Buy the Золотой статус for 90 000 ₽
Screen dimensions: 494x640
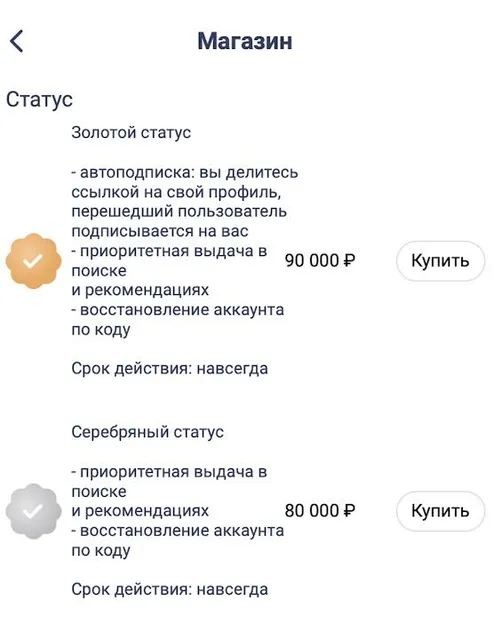click(440, 261)
